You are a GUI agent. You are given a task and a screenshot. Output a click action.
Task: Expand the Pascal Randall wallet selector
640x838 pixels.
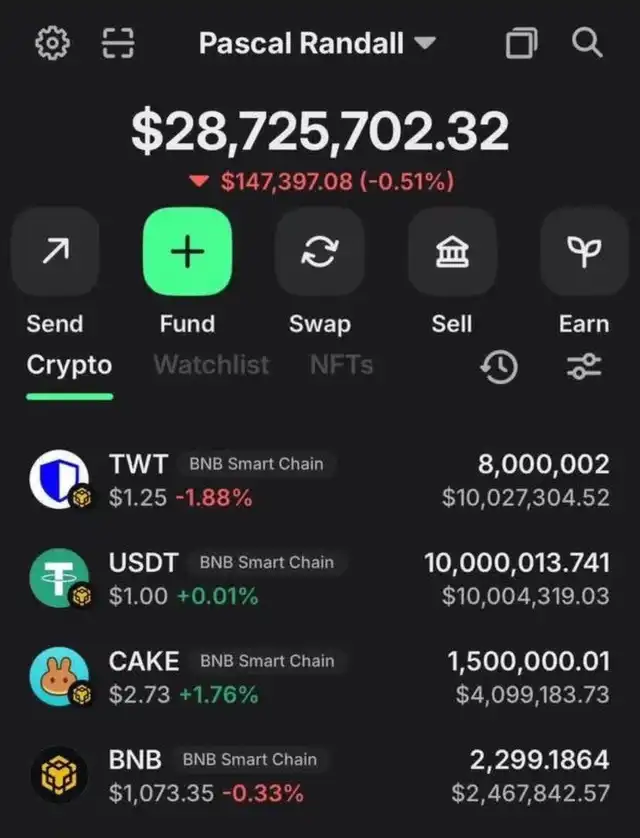[x=317, y=43]
